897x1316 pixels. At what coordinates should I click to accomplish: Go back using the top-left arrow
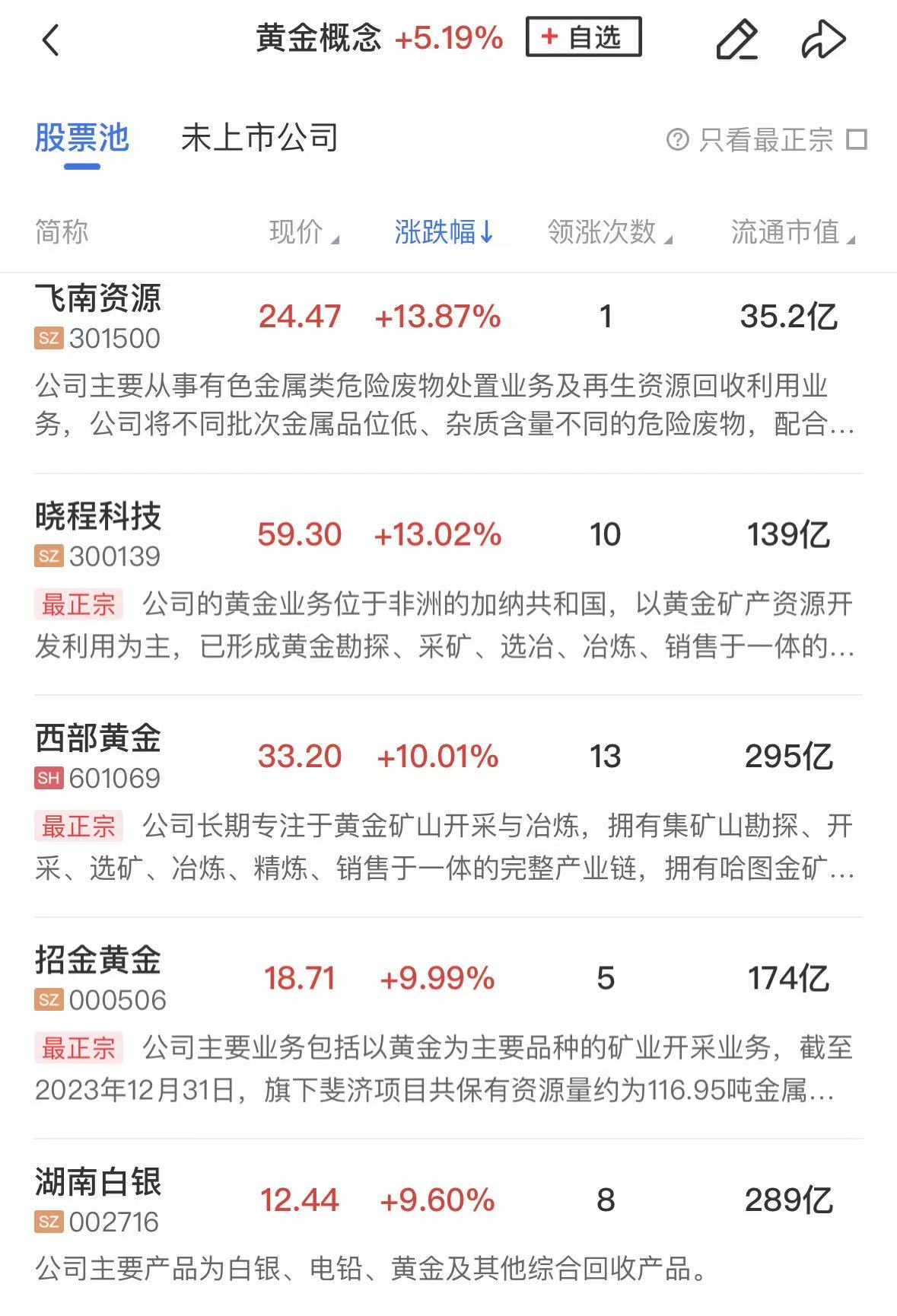pyautogui.click(x=50, y=40)
